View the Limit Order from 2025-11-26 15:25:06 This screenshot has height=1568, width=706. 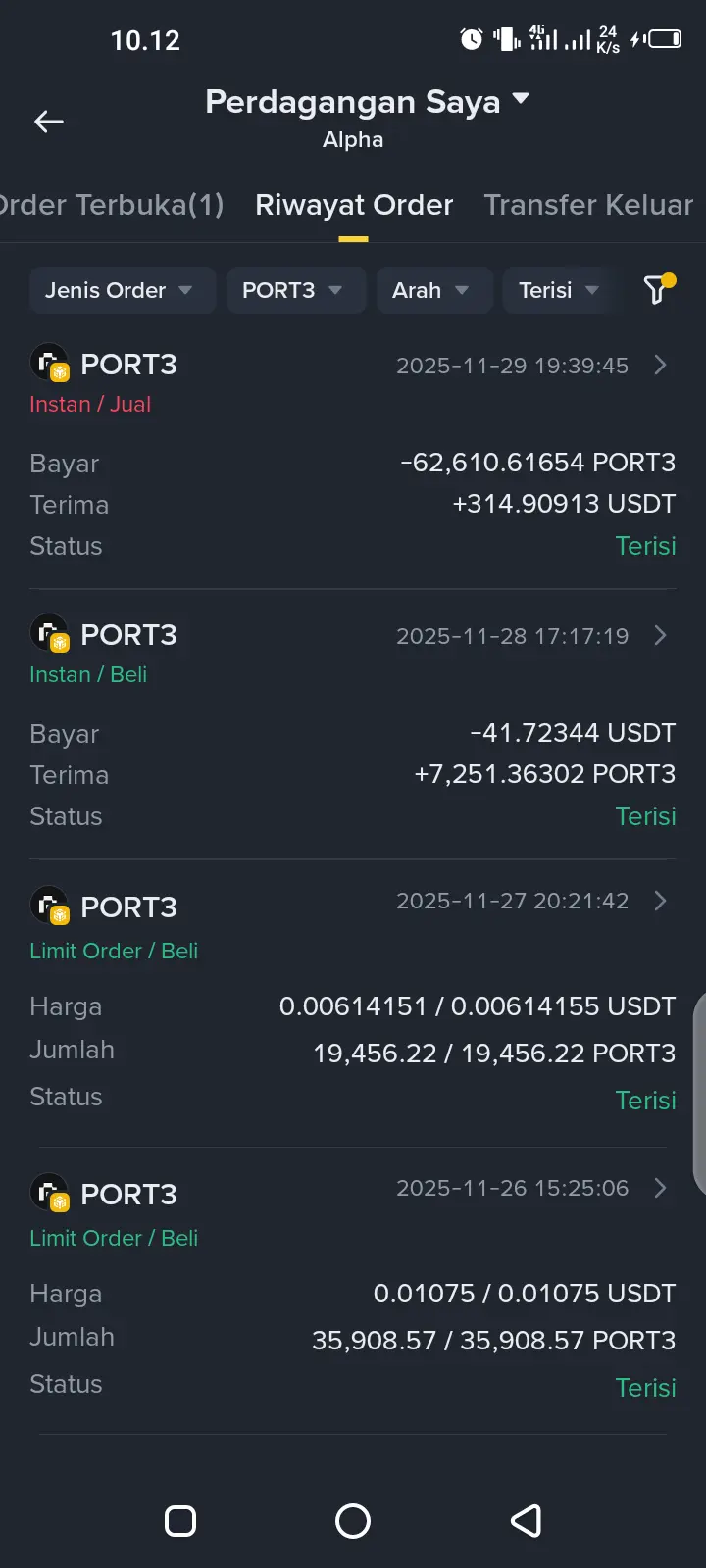pos(659,1189)
